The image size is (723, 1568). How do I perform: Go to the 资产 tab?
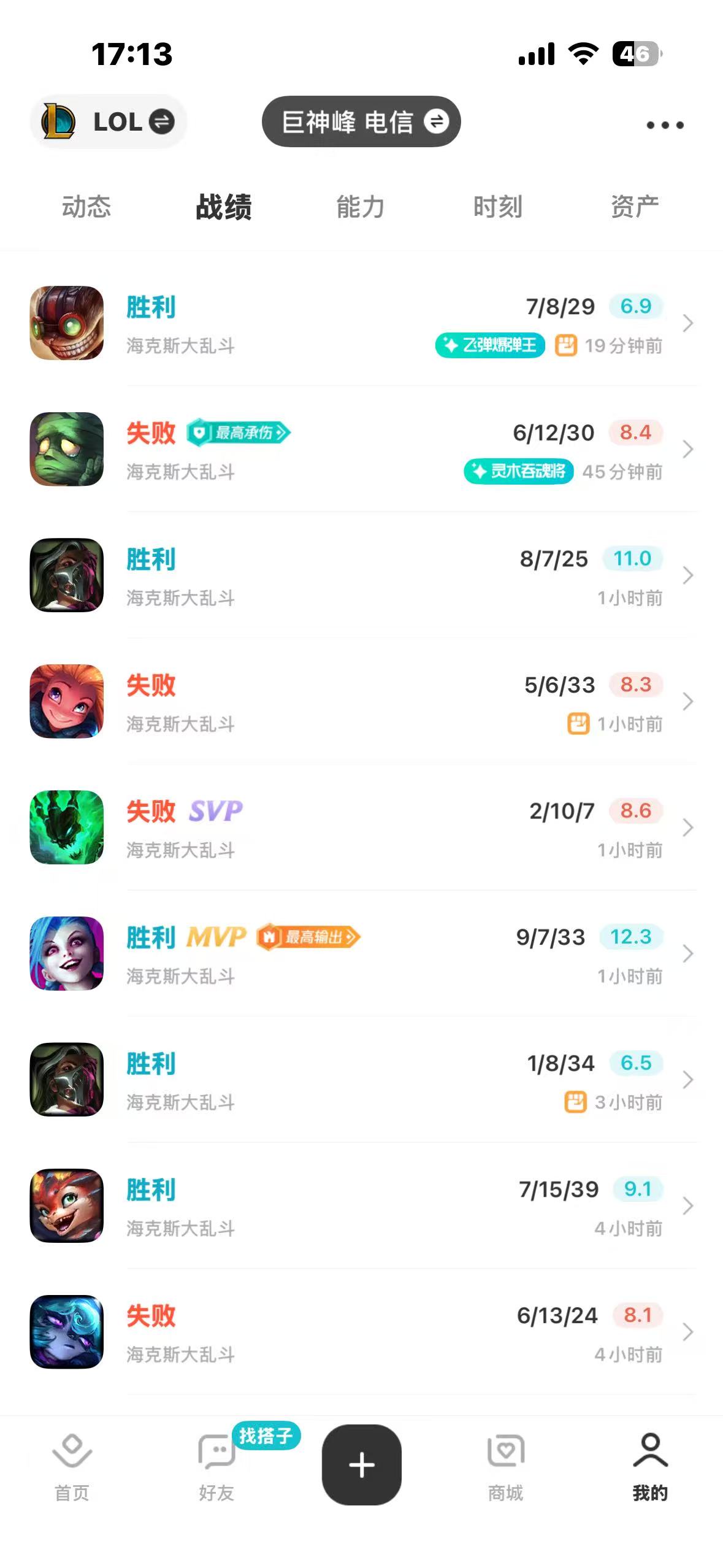pos(635,207)
